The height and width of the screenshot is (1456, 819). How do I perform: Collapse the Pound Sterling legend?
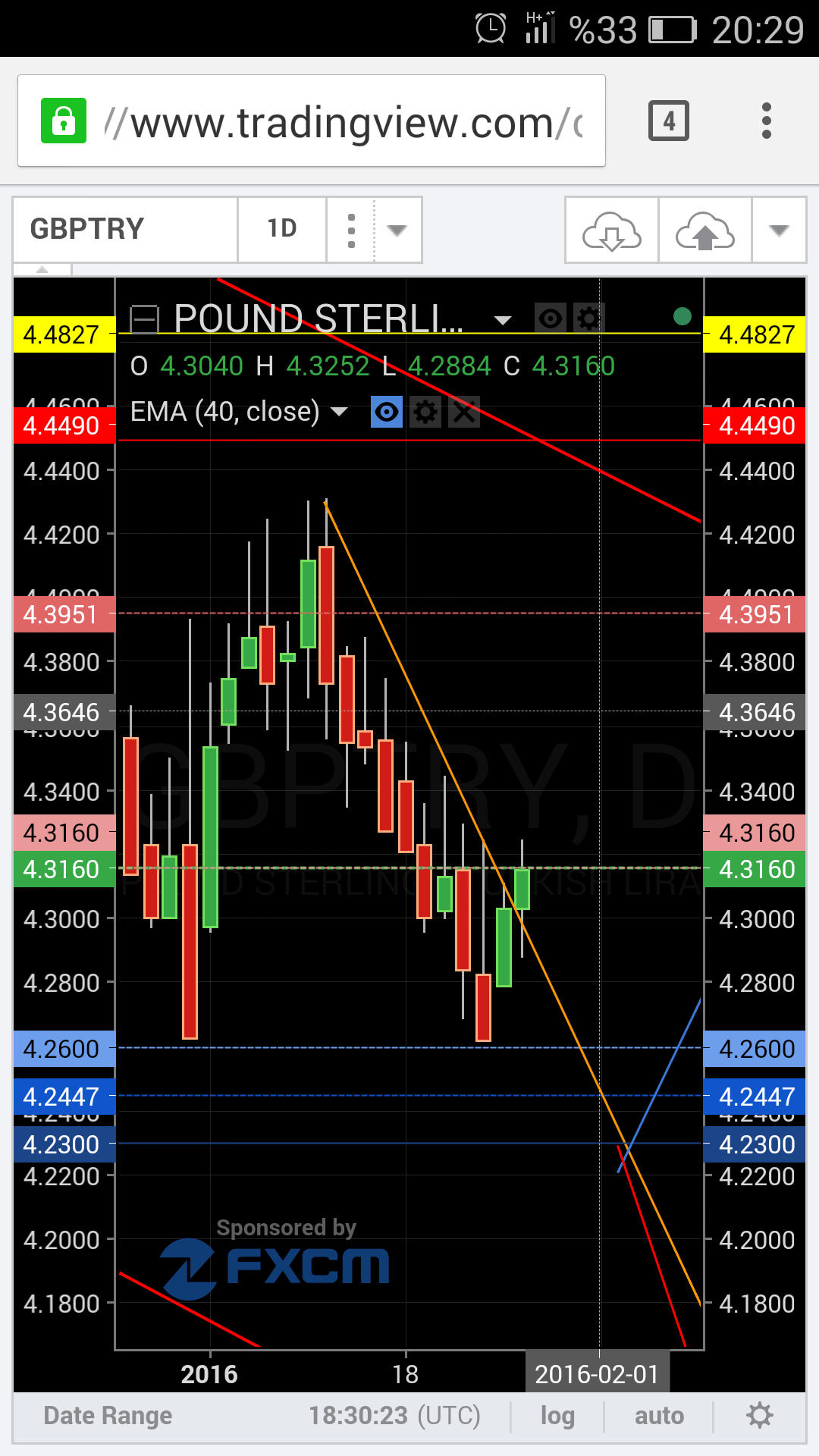pos(144,319)
